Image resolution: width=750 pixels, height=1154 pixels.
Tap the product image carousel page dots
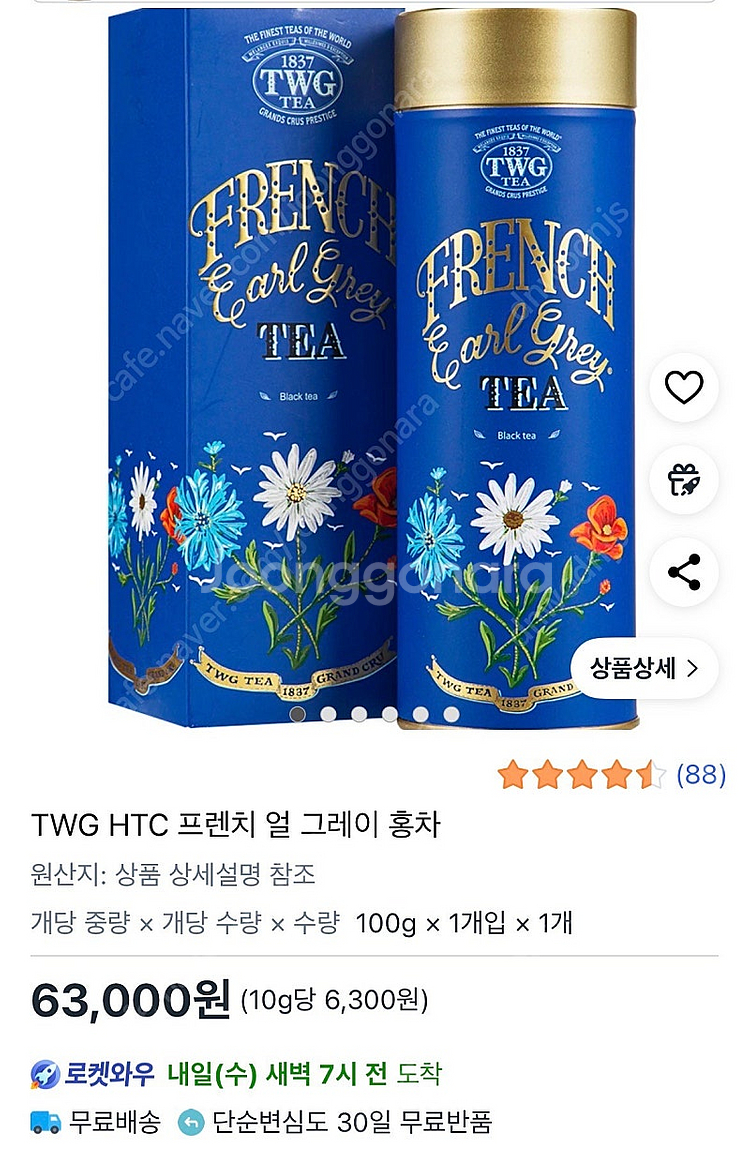(374, 714)
